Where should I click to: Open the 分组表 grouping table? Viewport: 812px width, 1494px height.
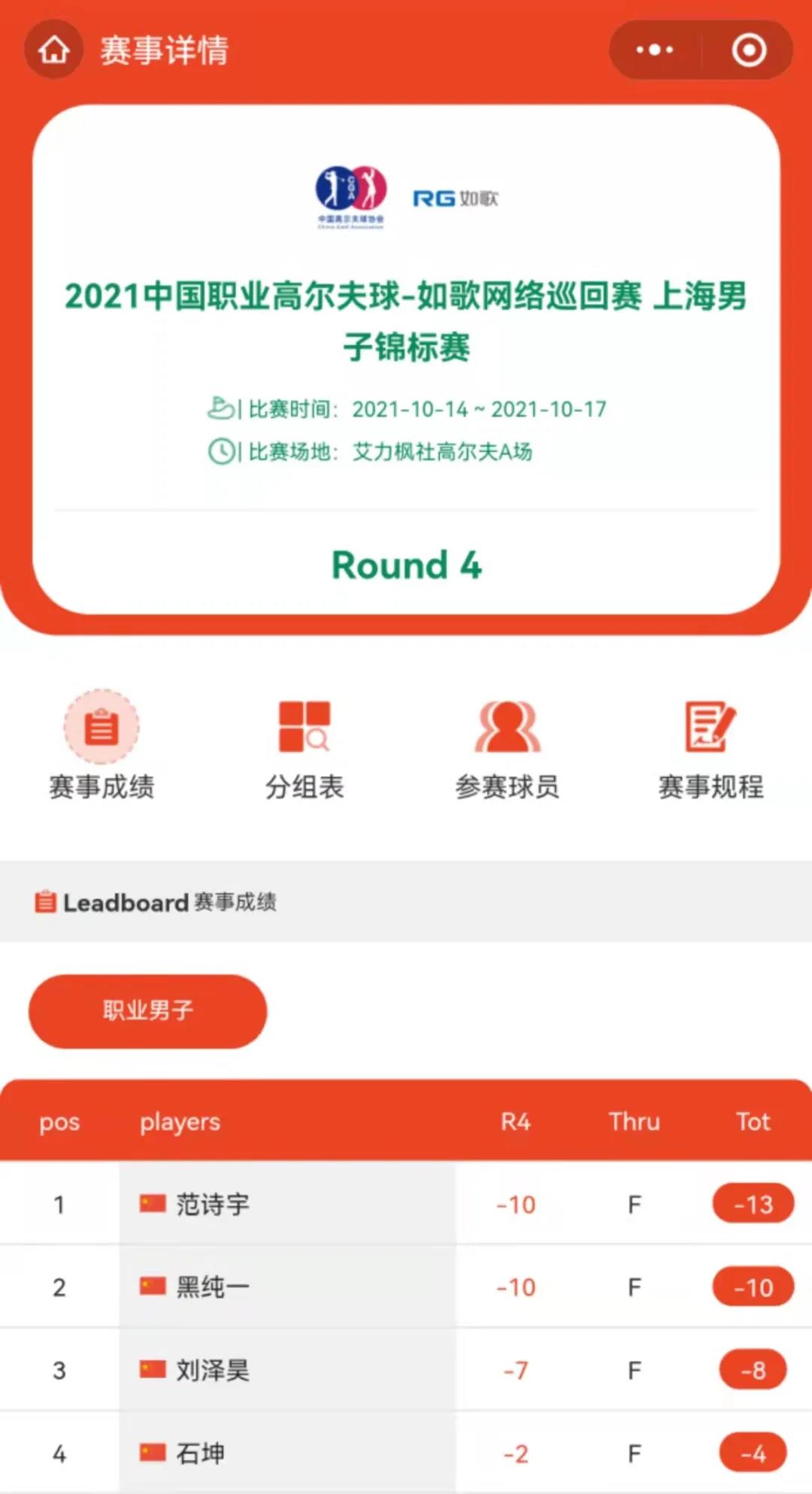pyautogui.click(x=304, y=744)
